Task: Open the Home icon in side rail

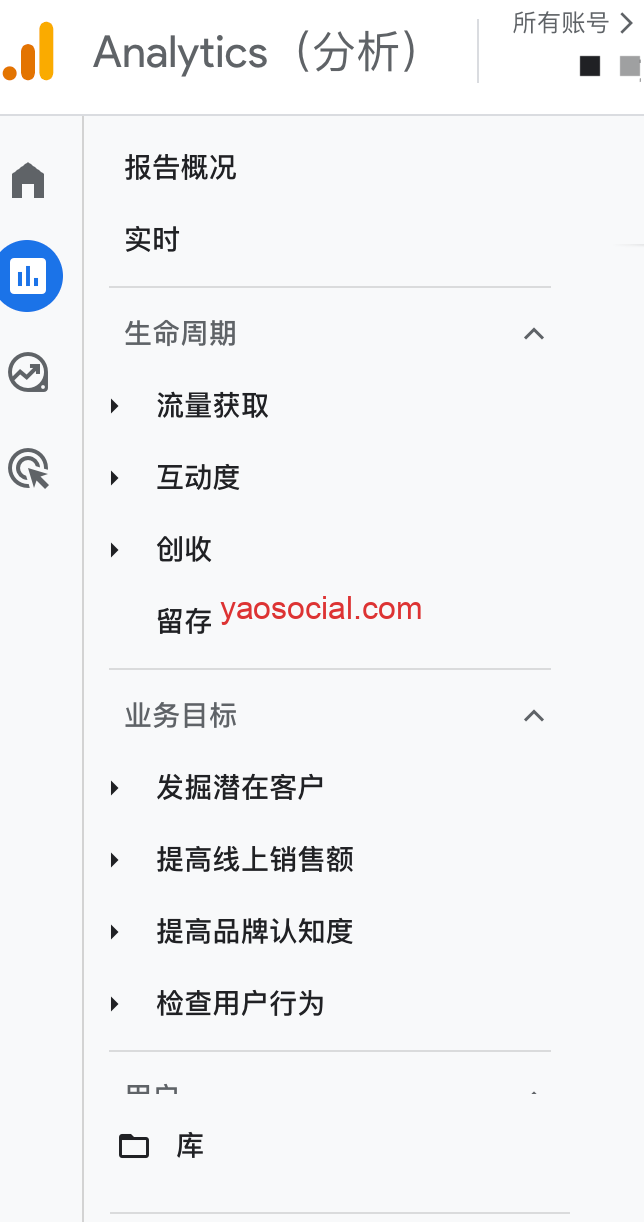Action: click(x=28, y=181)
